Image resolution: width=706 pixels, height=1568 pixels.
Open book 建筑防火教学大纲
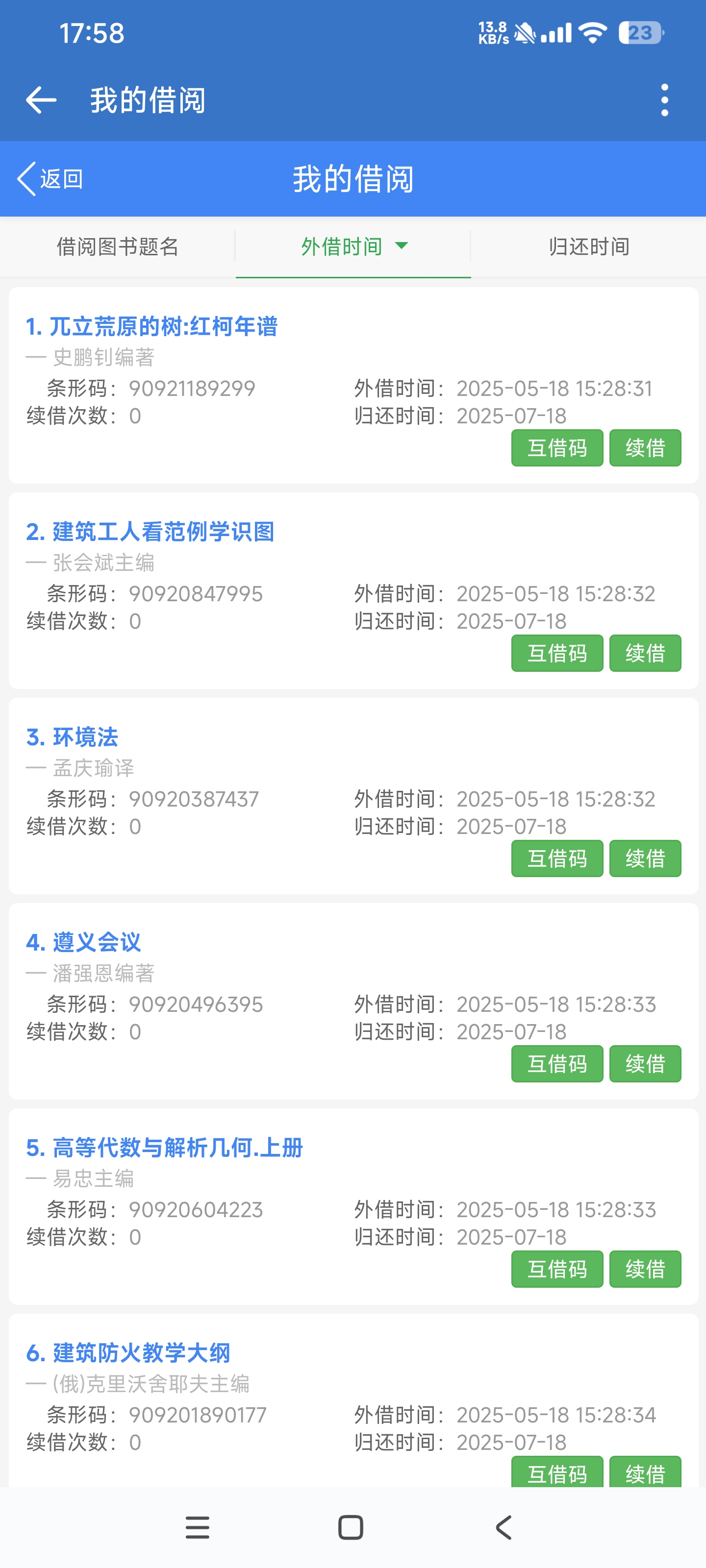128,1352
